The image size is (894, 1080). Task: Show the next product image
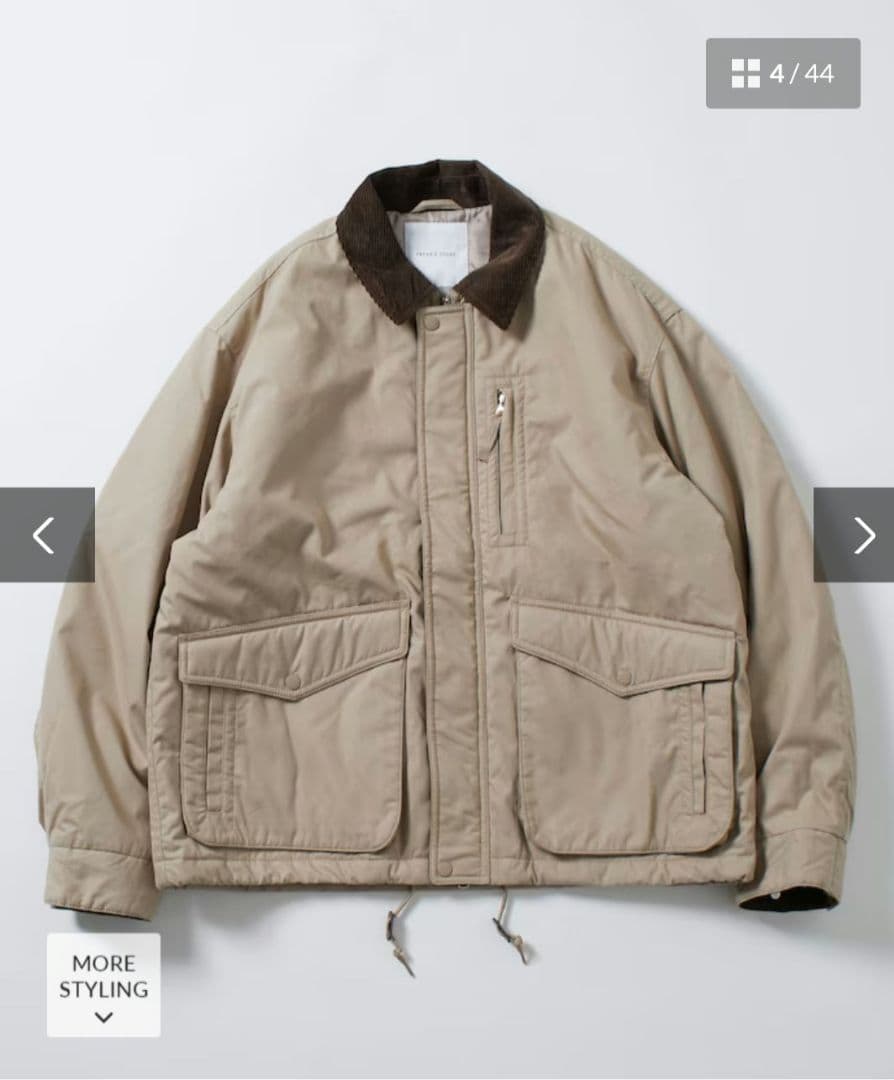tap(854, 535)
